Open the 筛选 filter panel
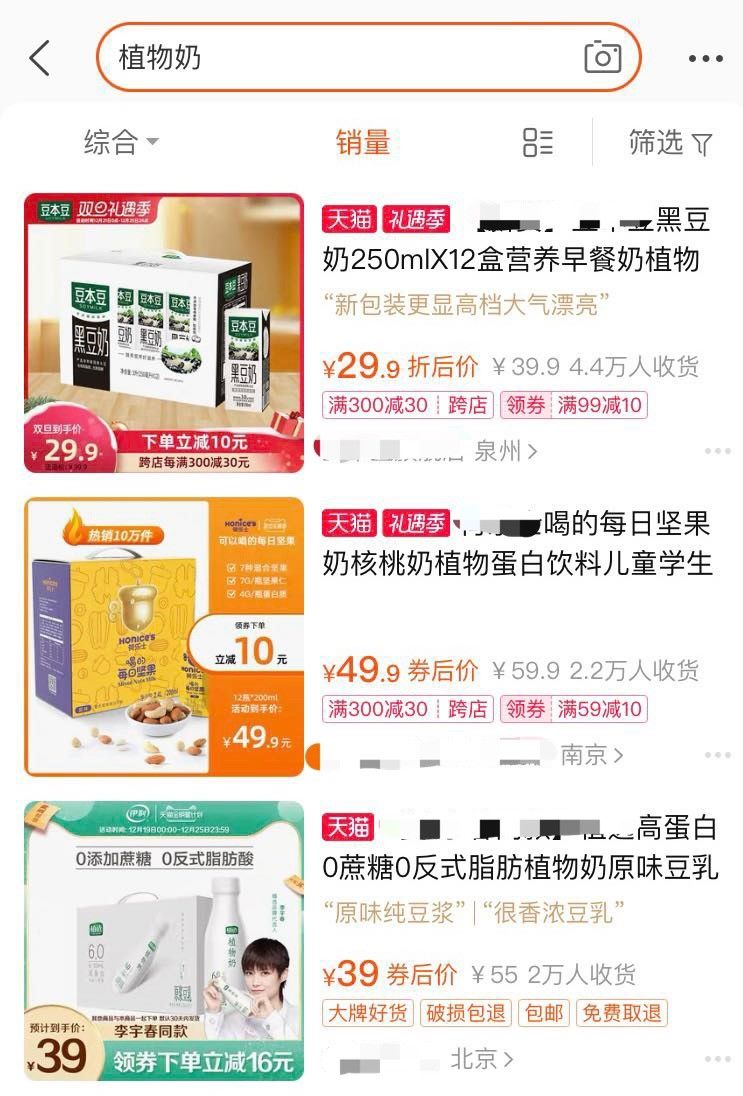This screenshot has height=1096, width=743. 670,143
